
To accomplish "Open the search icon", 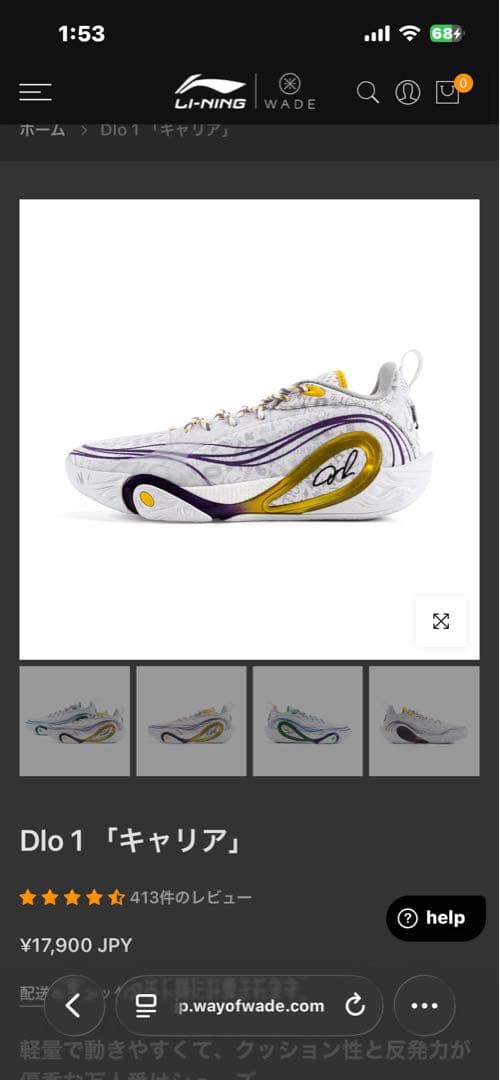I will (368, 92).
